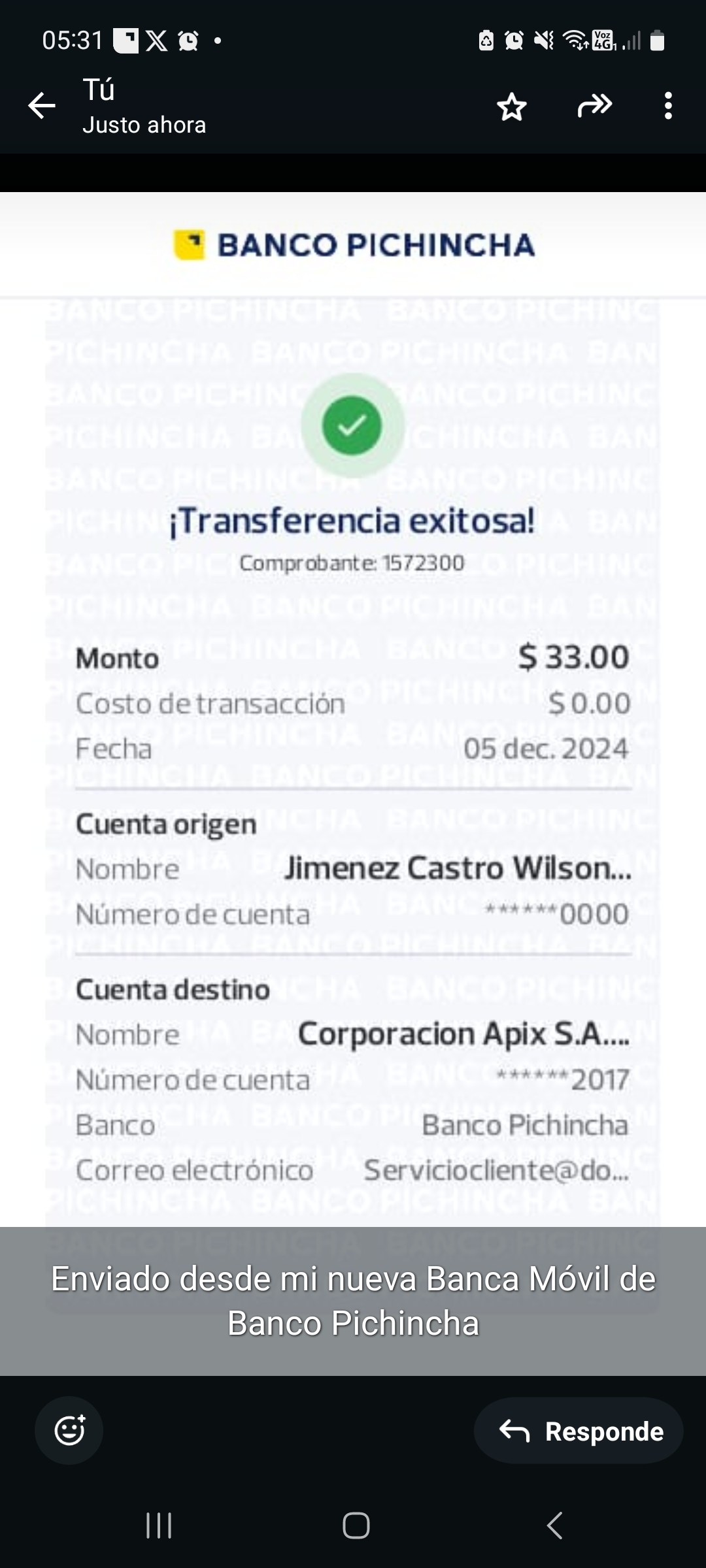Forward the image with the arrow icon
This screenshot has height=1568, width=706.
(x=595, y=105)
